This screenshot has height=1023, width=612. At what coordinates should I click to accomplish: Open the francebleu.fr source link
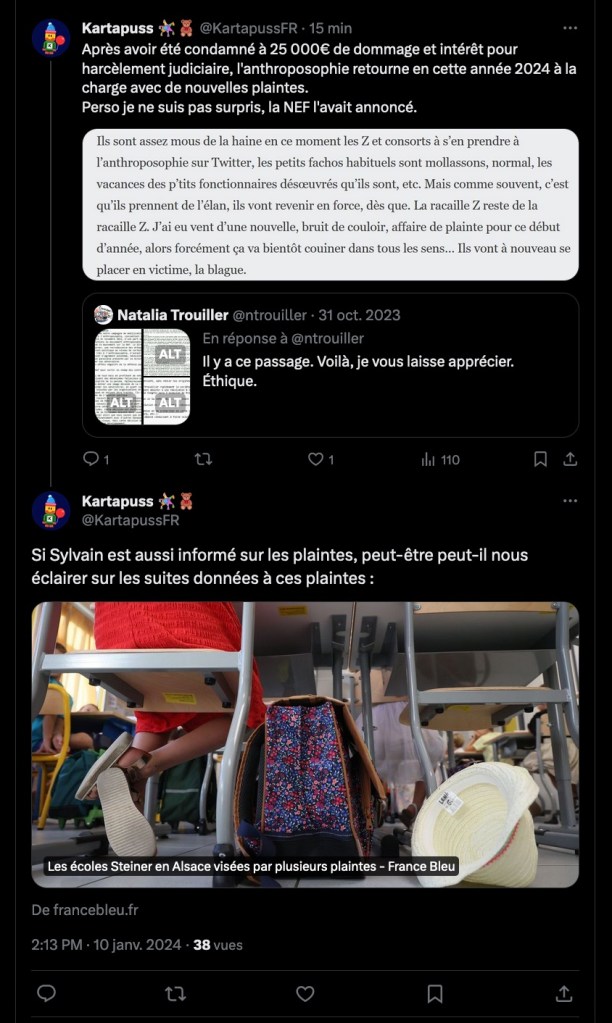pos(85,909)
